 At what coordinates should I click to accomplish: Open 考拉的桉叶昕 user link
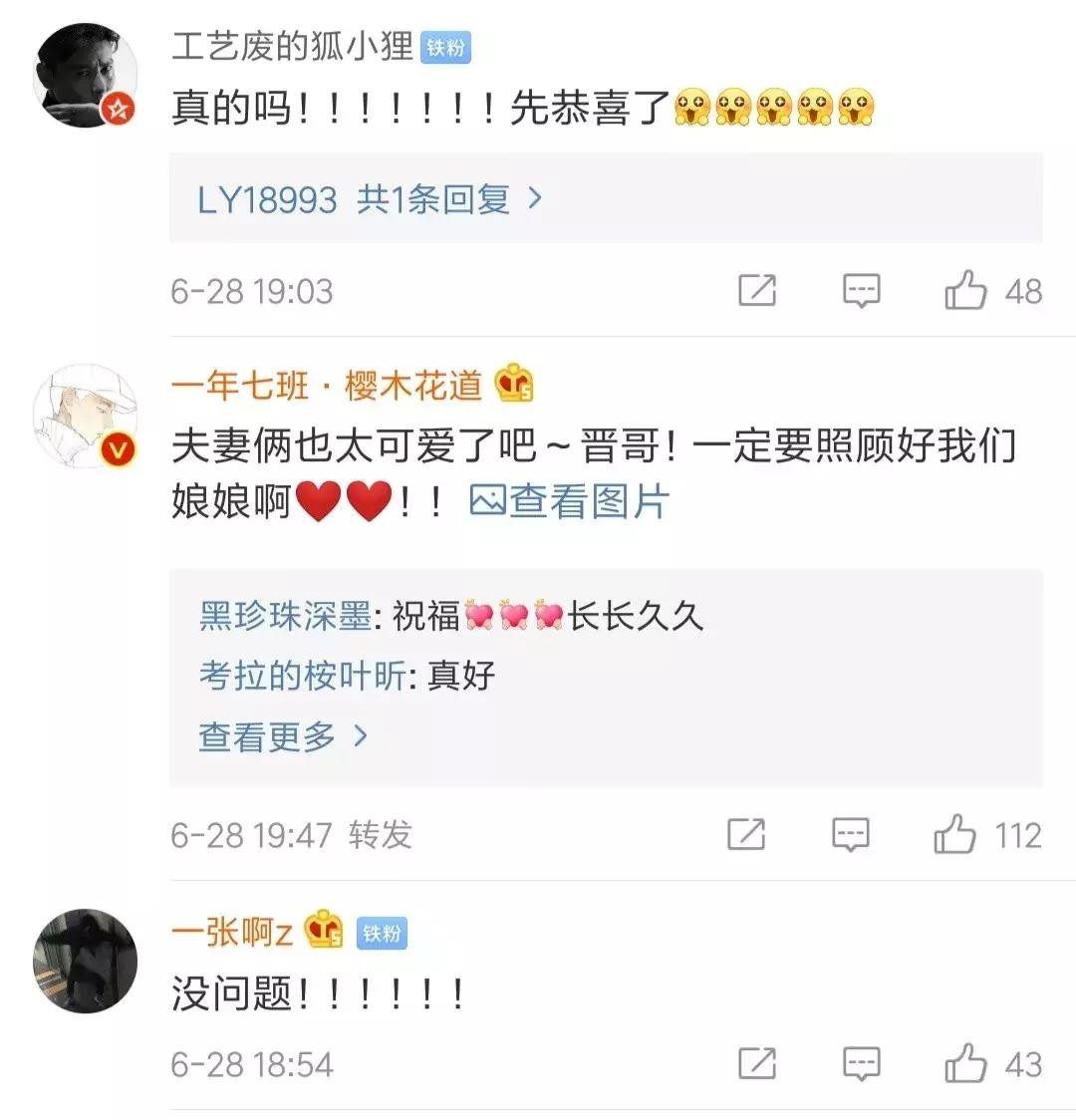(x=302, y=676)
